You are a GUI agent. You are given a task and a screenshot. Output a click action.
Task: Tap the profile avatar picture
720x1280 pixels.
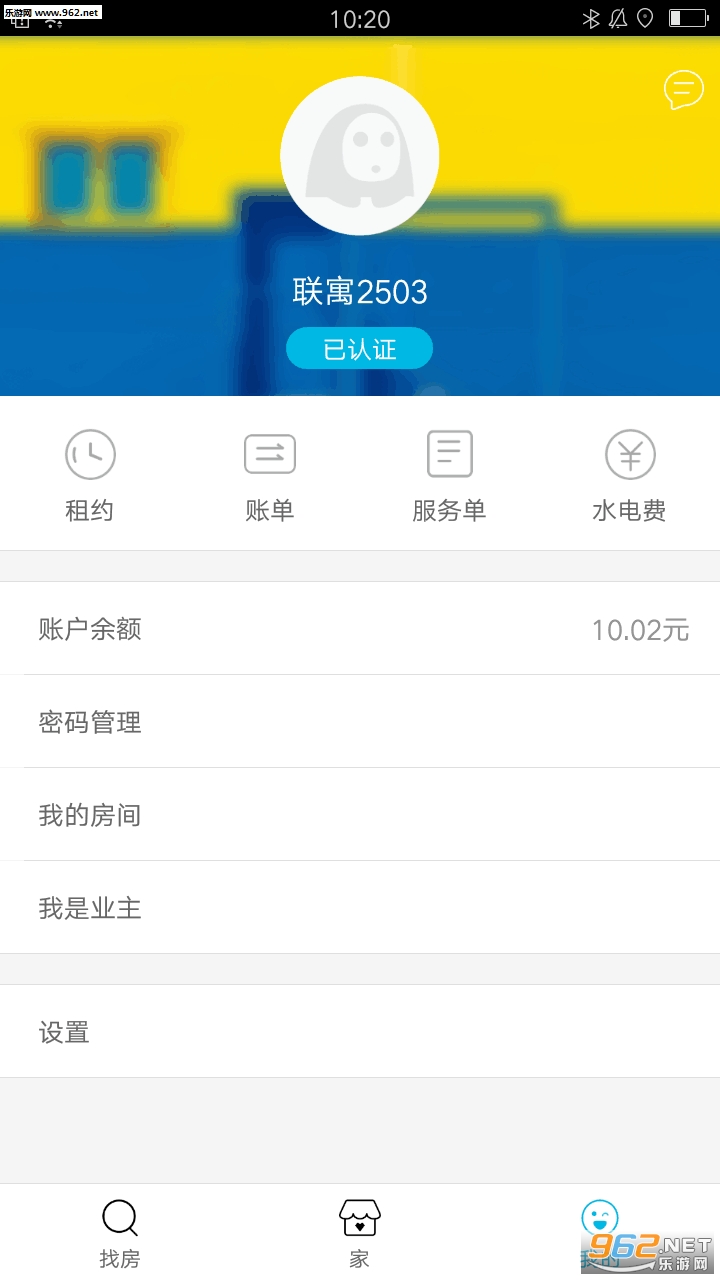[360, 156]
